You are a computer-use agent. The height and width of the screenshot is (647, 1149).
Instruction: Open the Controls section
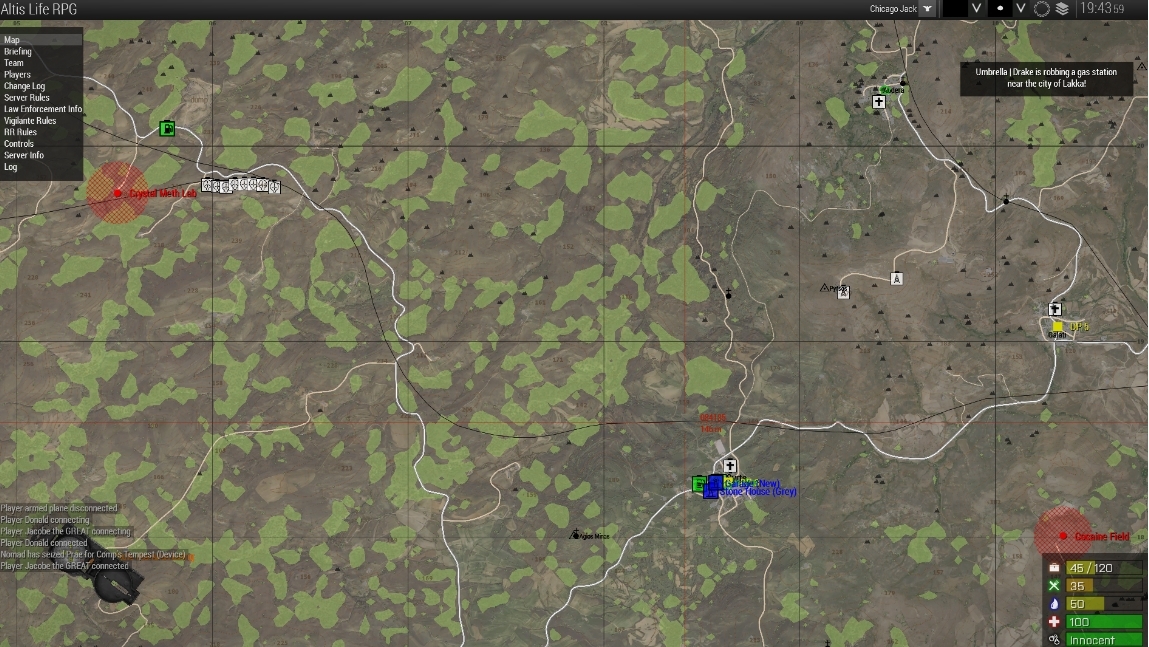19,144
